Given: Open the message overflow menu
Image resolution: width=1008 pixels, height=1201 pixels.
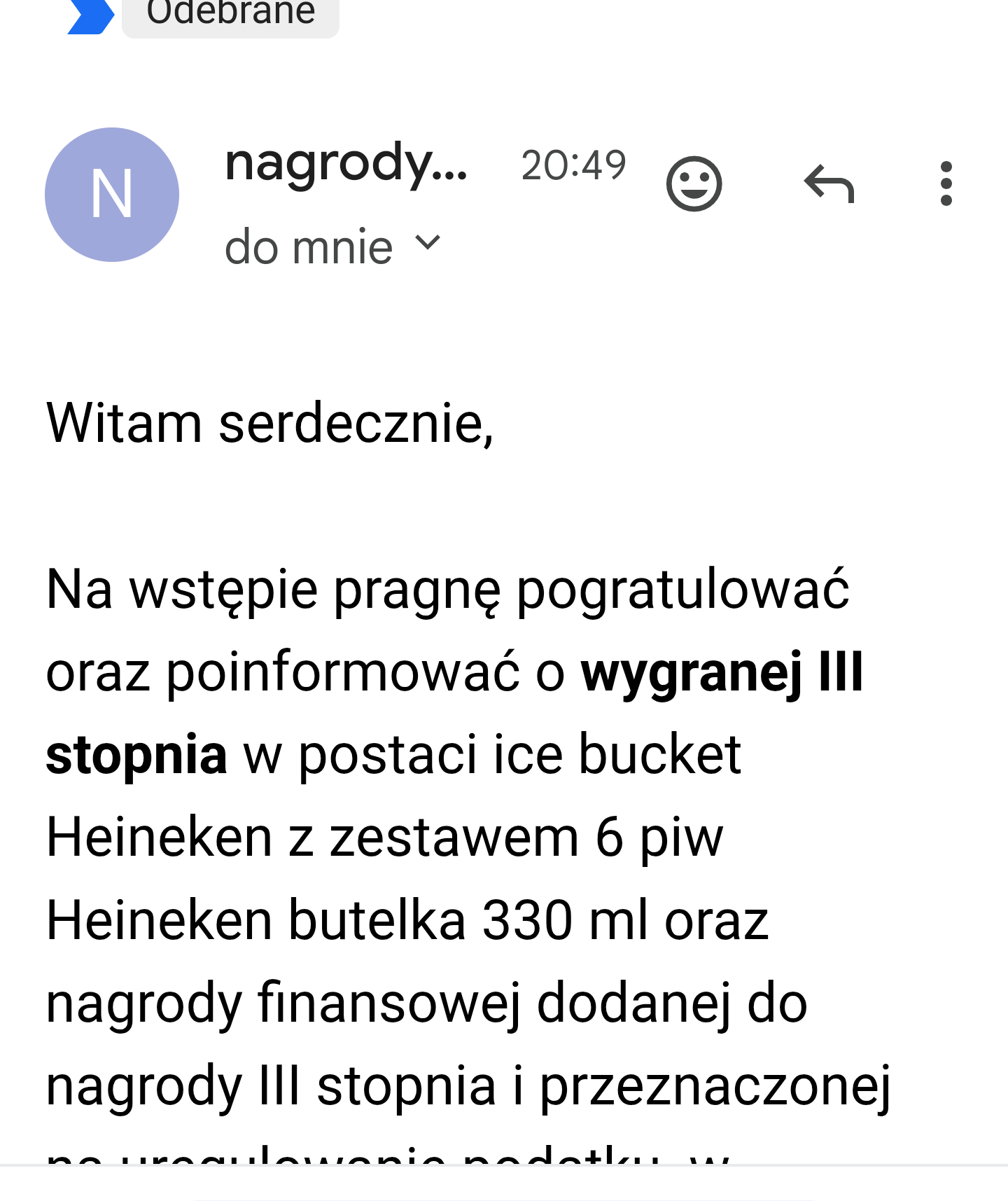Looking at the screenshot, I should (946, 183).
